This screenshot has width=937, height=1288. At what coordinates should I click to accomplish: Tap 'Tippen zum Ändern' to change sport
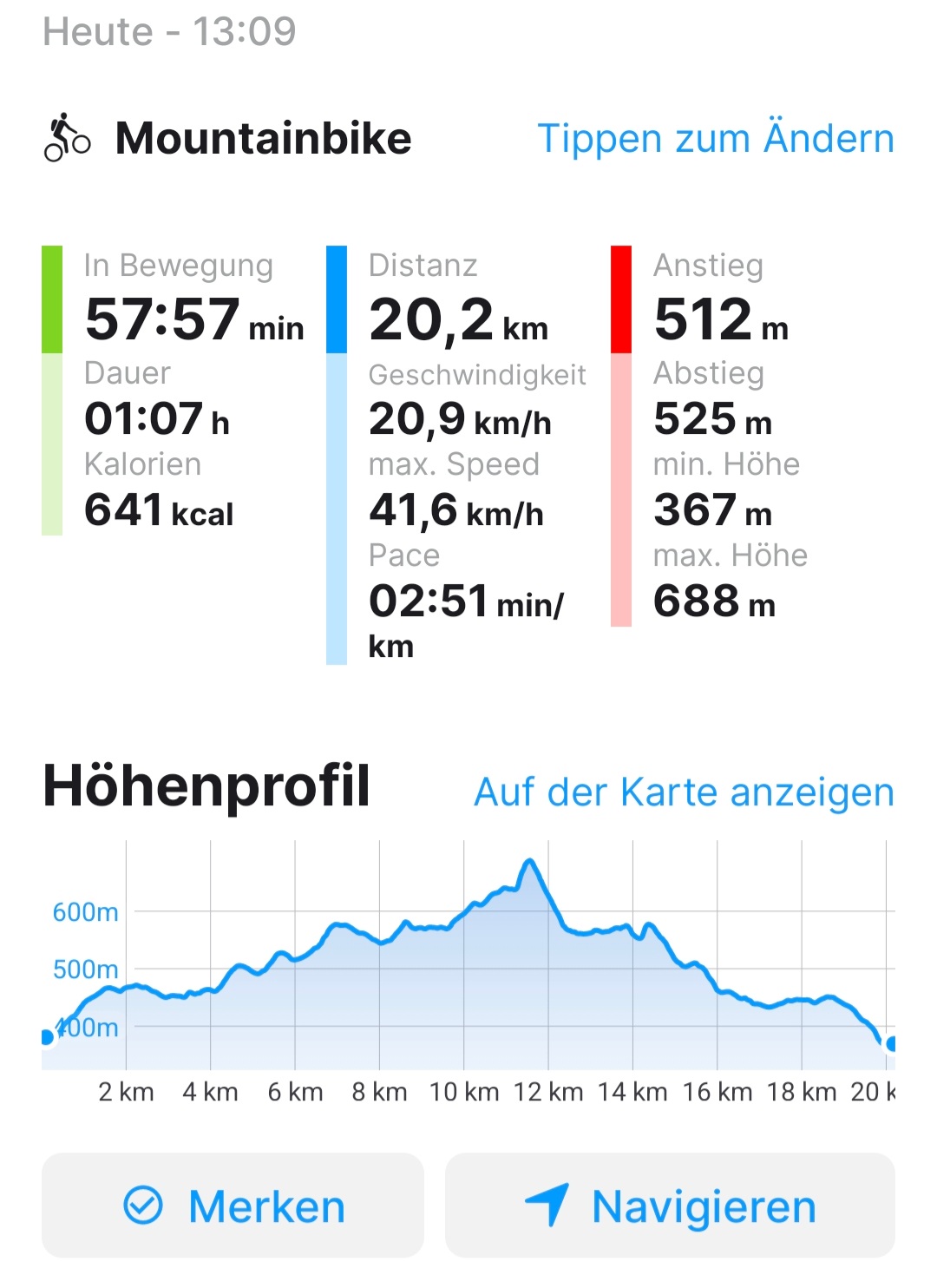pos(715,139)
